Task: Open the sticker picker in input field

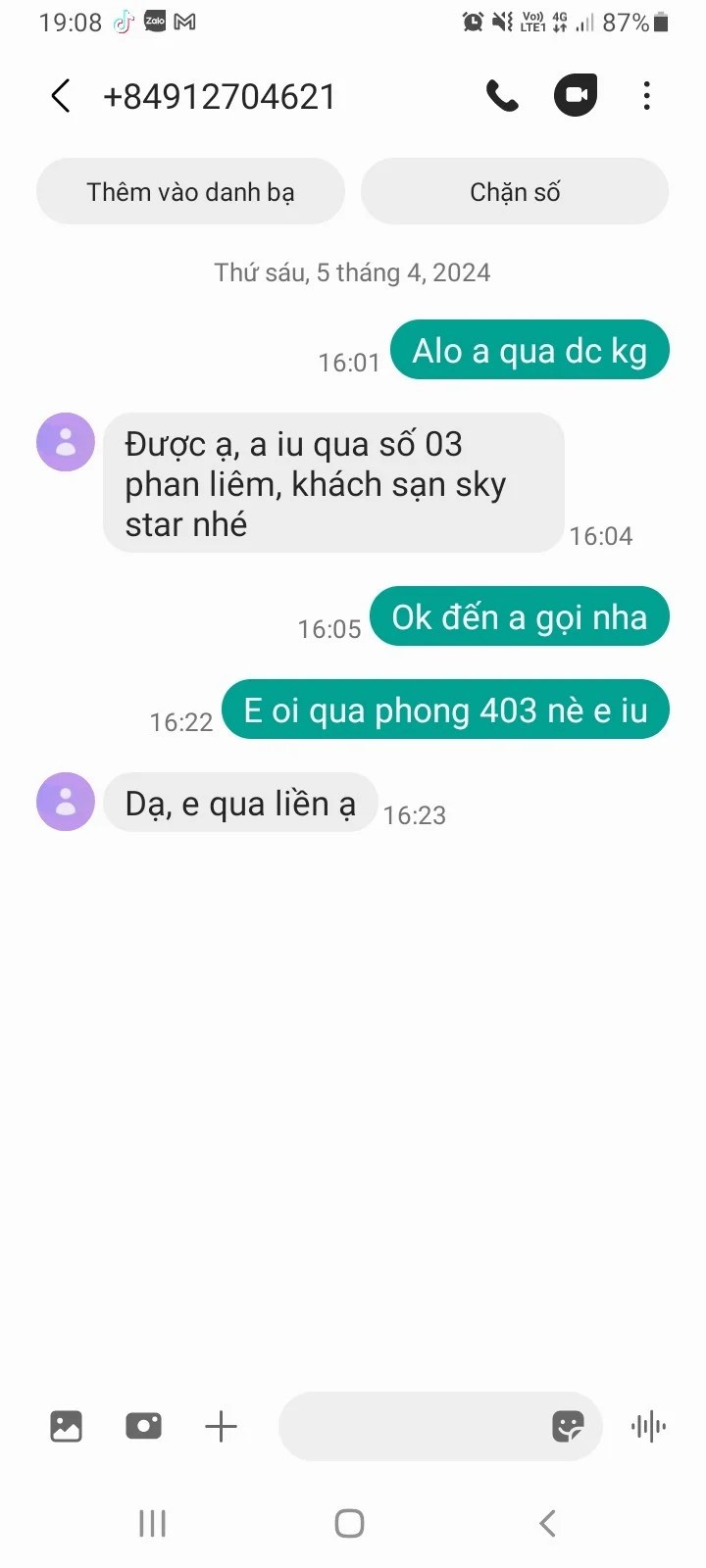Action: [568, 1426]
